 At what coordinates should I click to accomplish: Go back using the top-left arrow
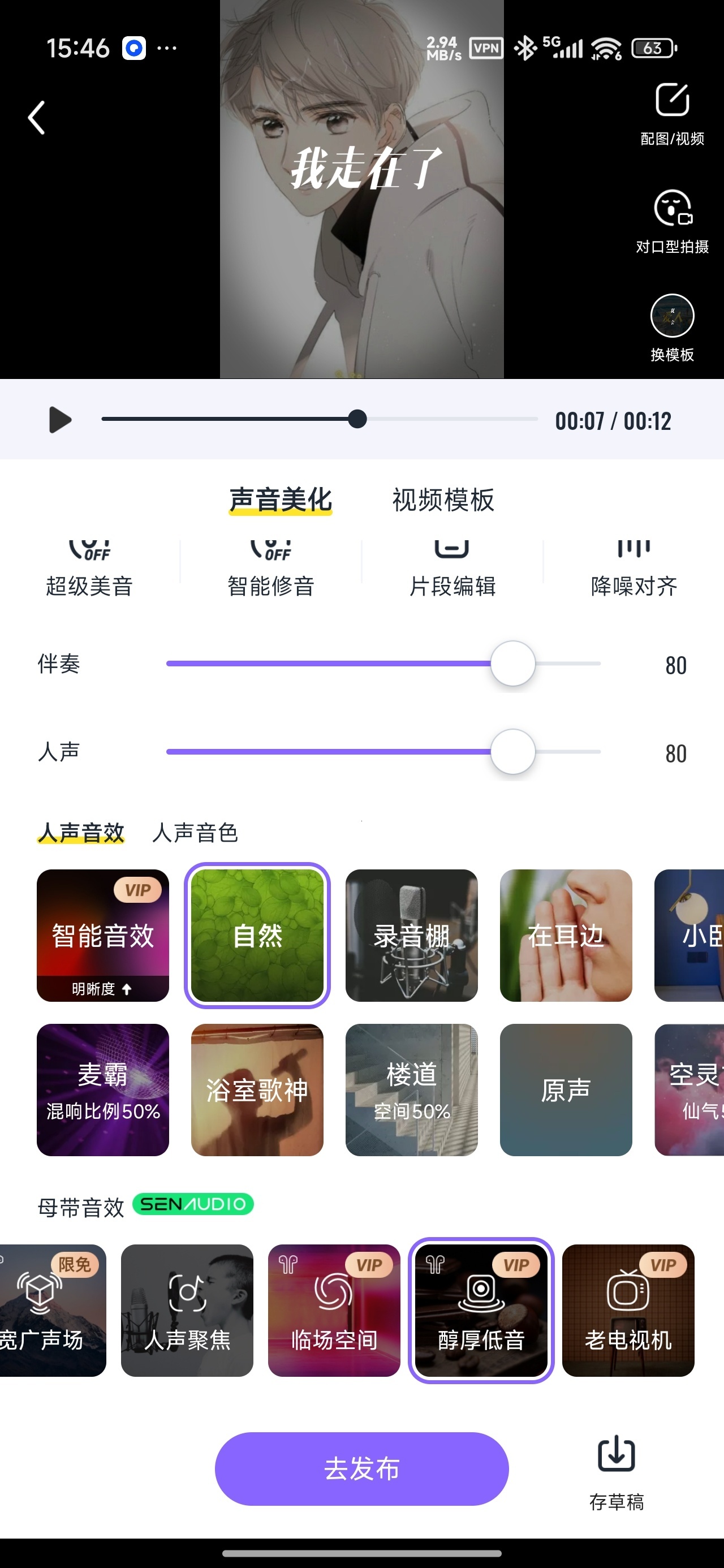click(x=37, y=118)
